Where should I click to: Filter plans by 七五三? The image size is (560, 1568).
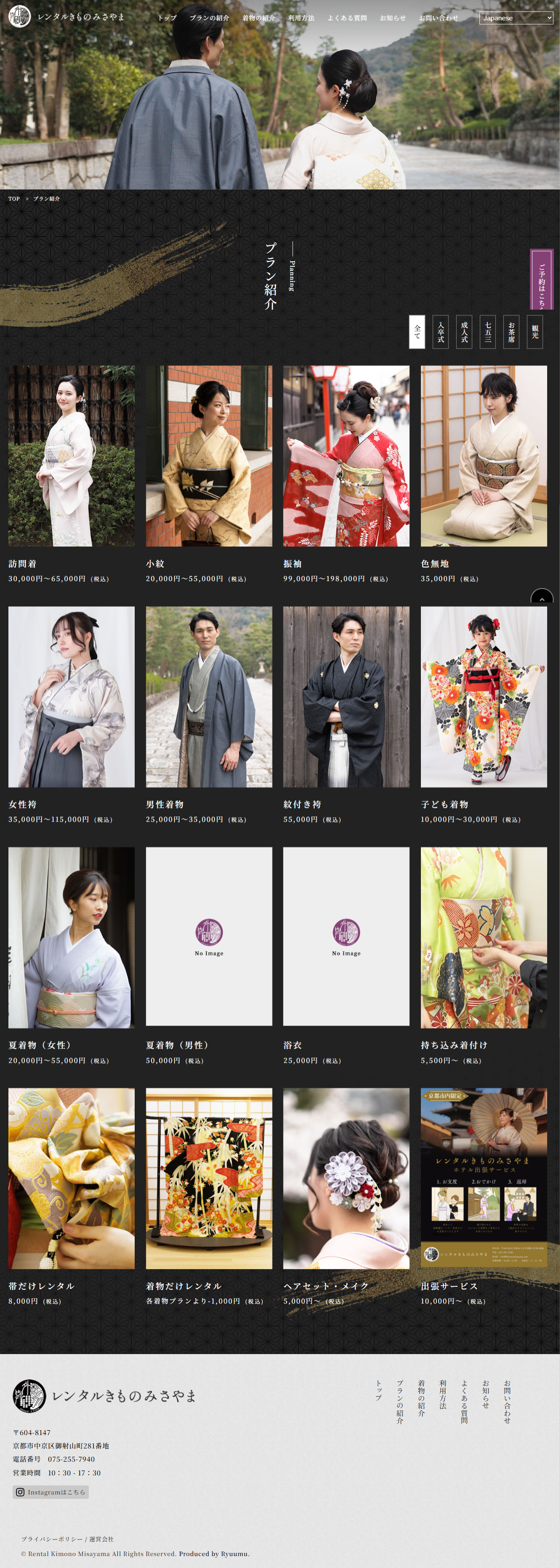point(488,332)
